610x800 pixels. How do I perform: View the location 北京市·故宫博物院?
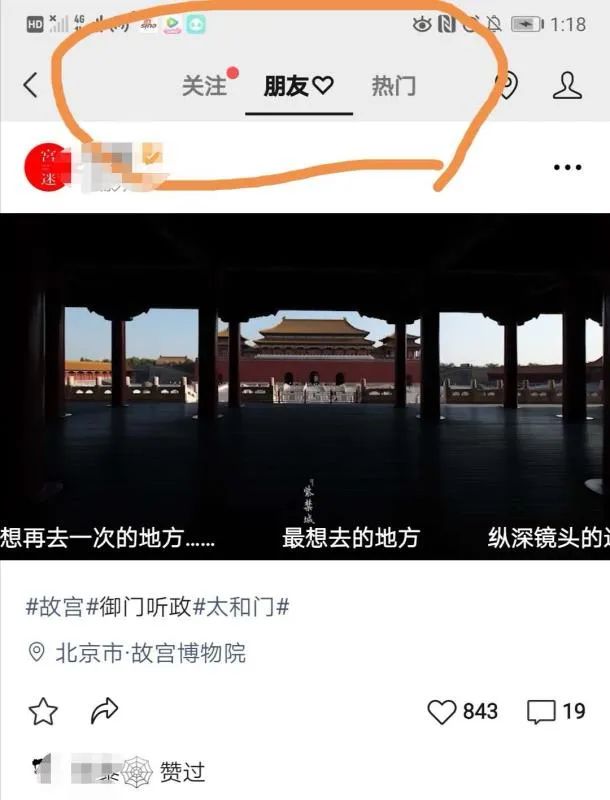(150, 653)
